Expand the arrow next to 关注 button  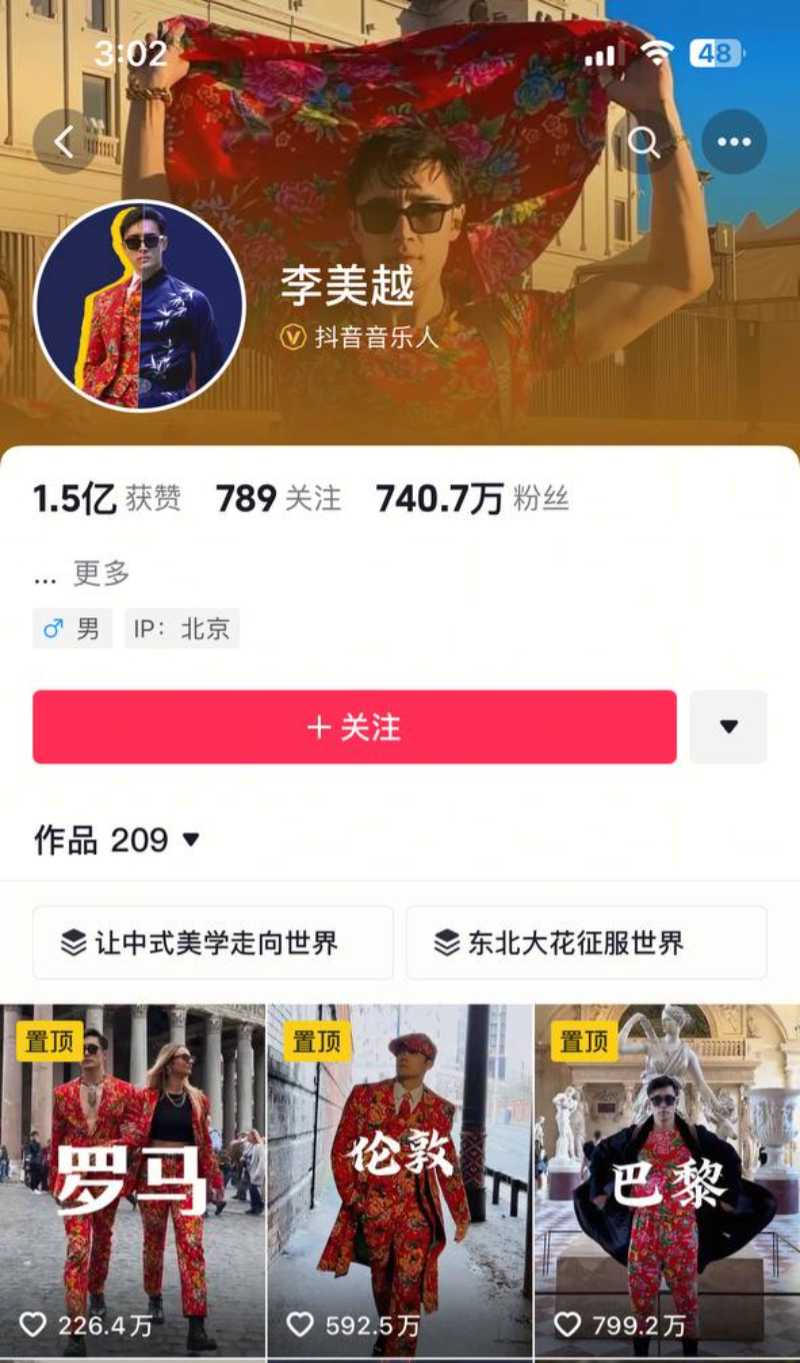(728, 727)
